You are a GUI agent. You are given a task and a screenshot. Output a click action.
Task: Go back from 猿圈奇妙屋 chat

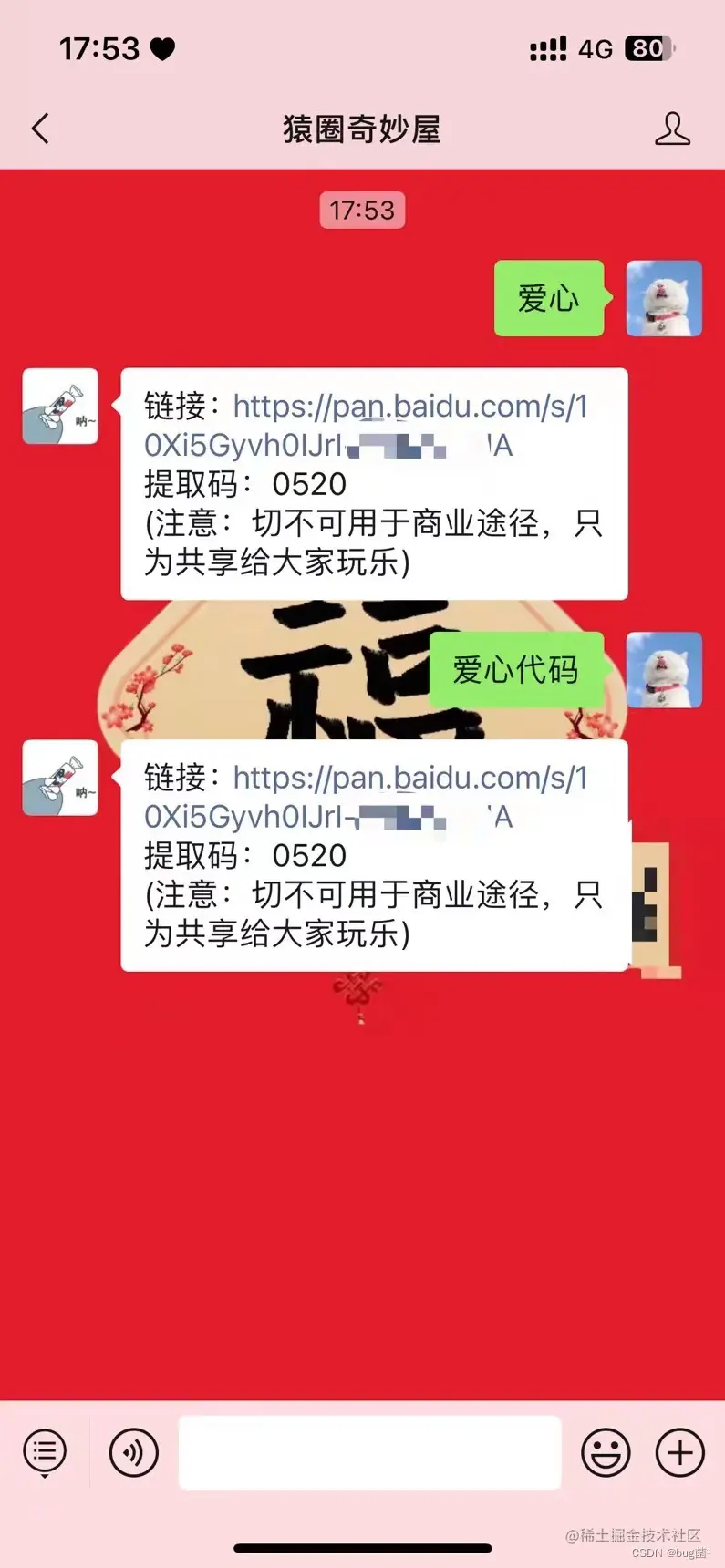tap(40, 129)
